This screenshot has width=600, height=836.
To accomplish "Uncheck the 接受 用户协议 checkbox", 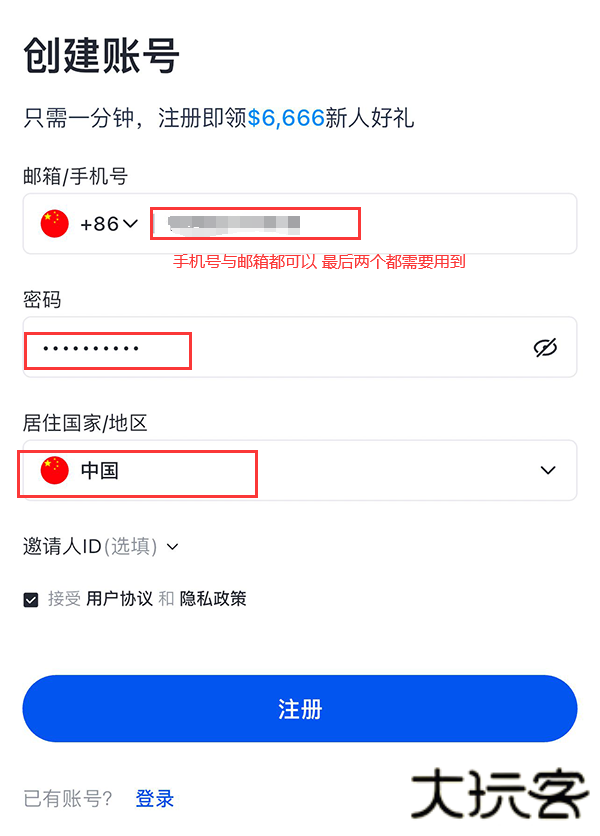I will pyautogui.click(x=31, y=600).
